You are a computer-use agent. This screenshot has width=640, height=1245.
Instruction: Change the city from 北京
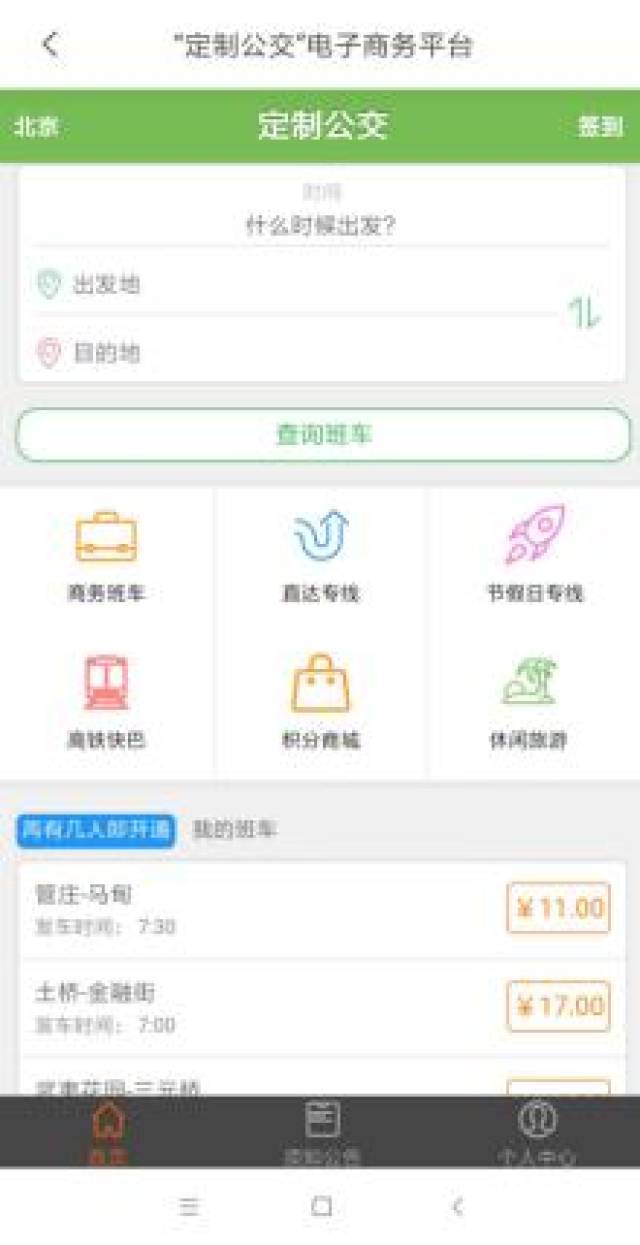pyautogui.click(x=36, y=127)
